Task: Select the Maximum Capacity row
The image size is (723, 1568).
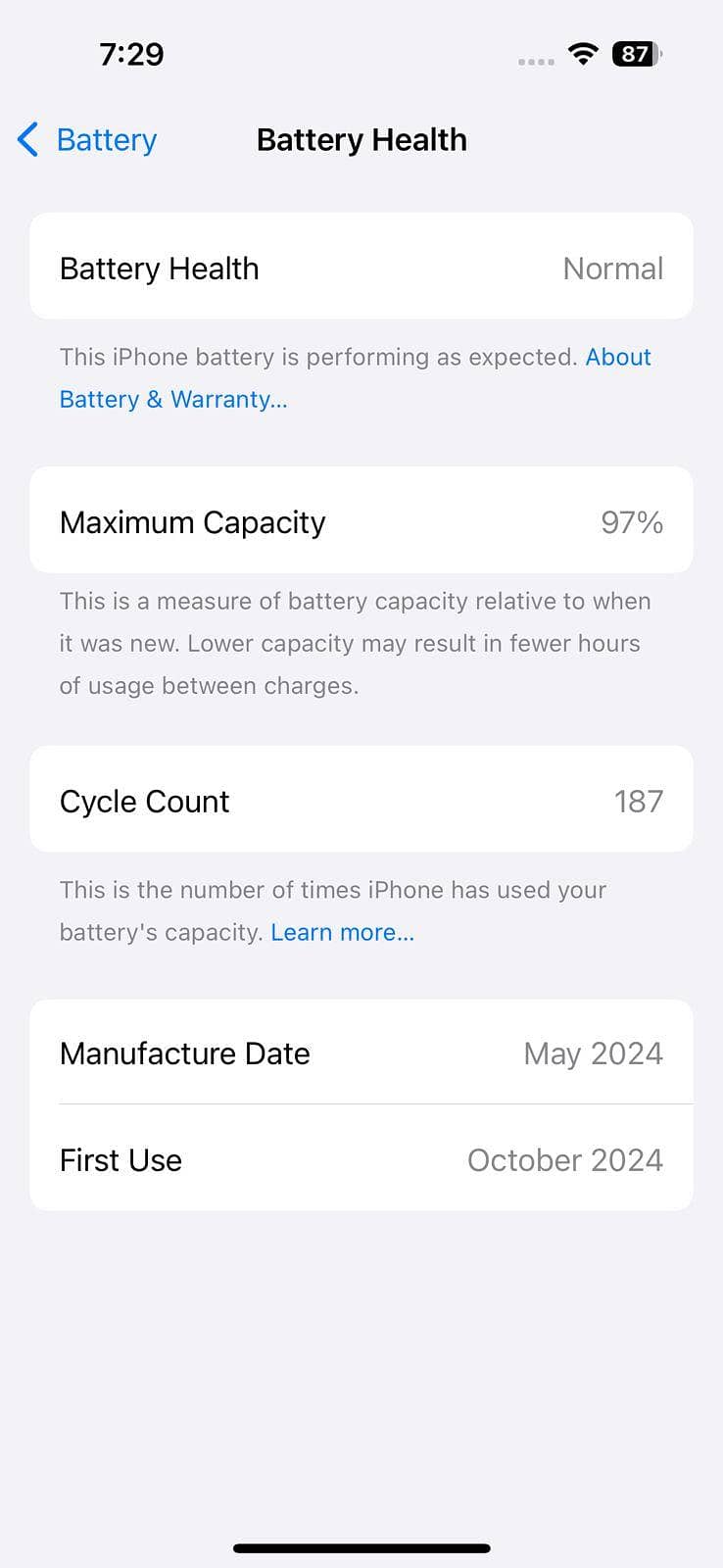Action: 361,520
